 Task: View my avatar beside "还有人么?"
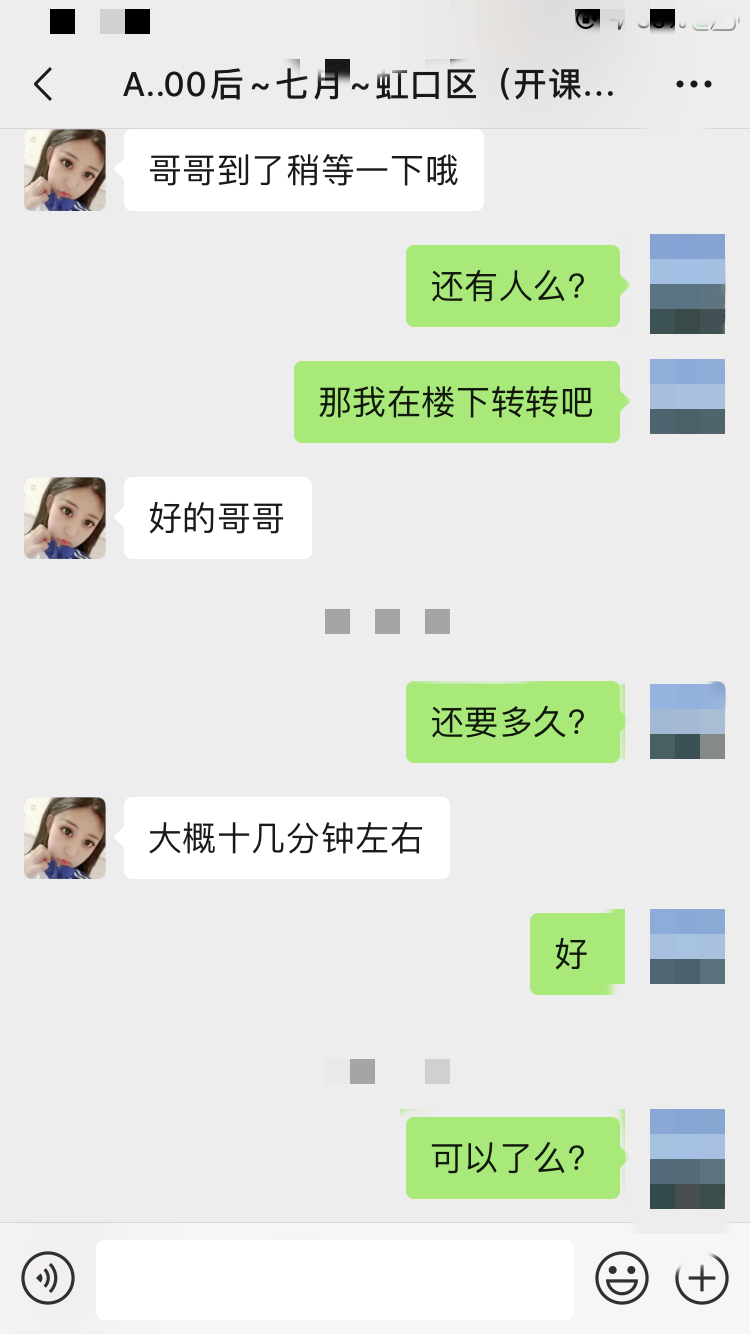(x=687, y=284)
